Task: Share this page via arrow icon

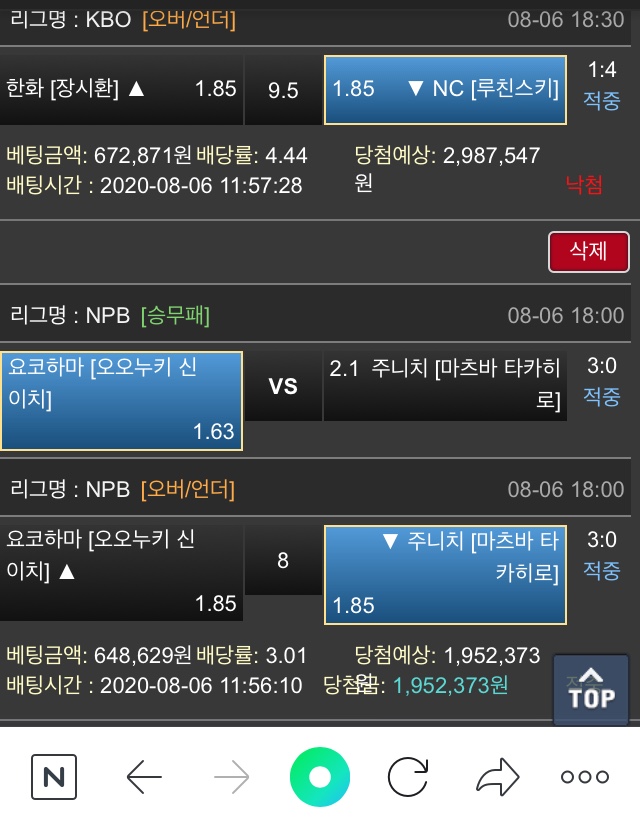Action: click(497, 777)
